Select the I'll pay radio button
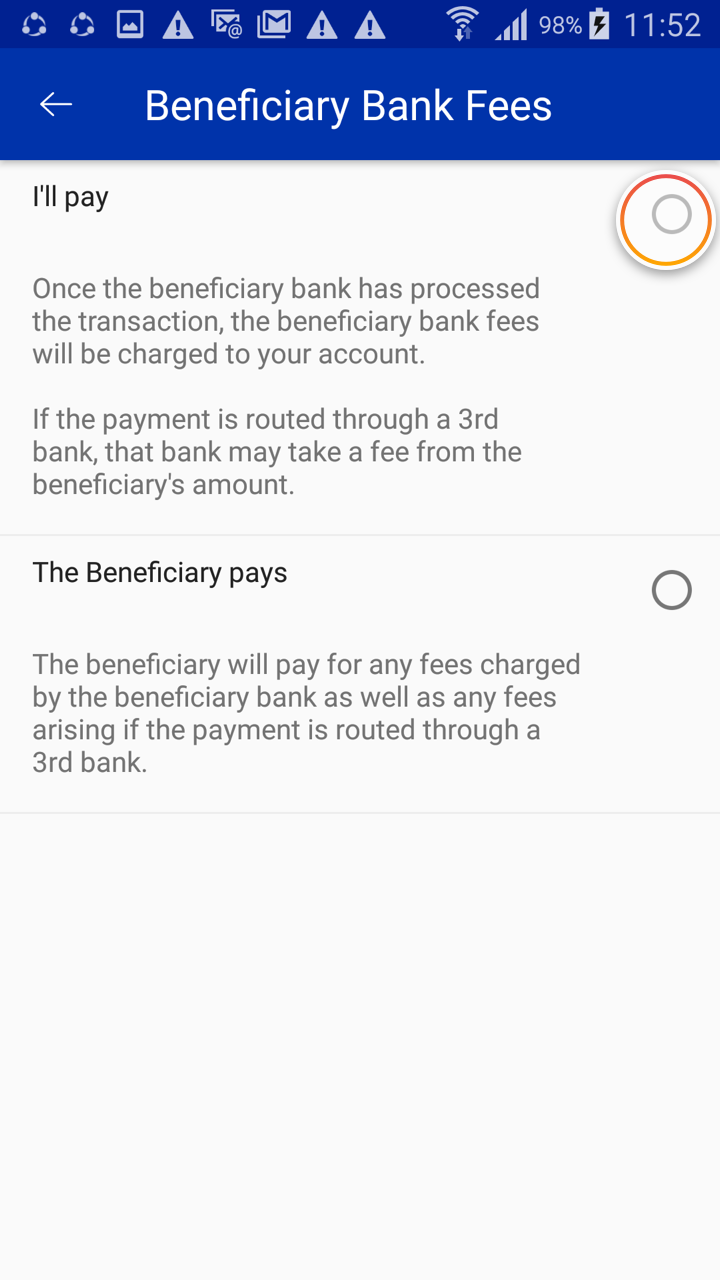The image size is (720, 1280). pos(670,215)
